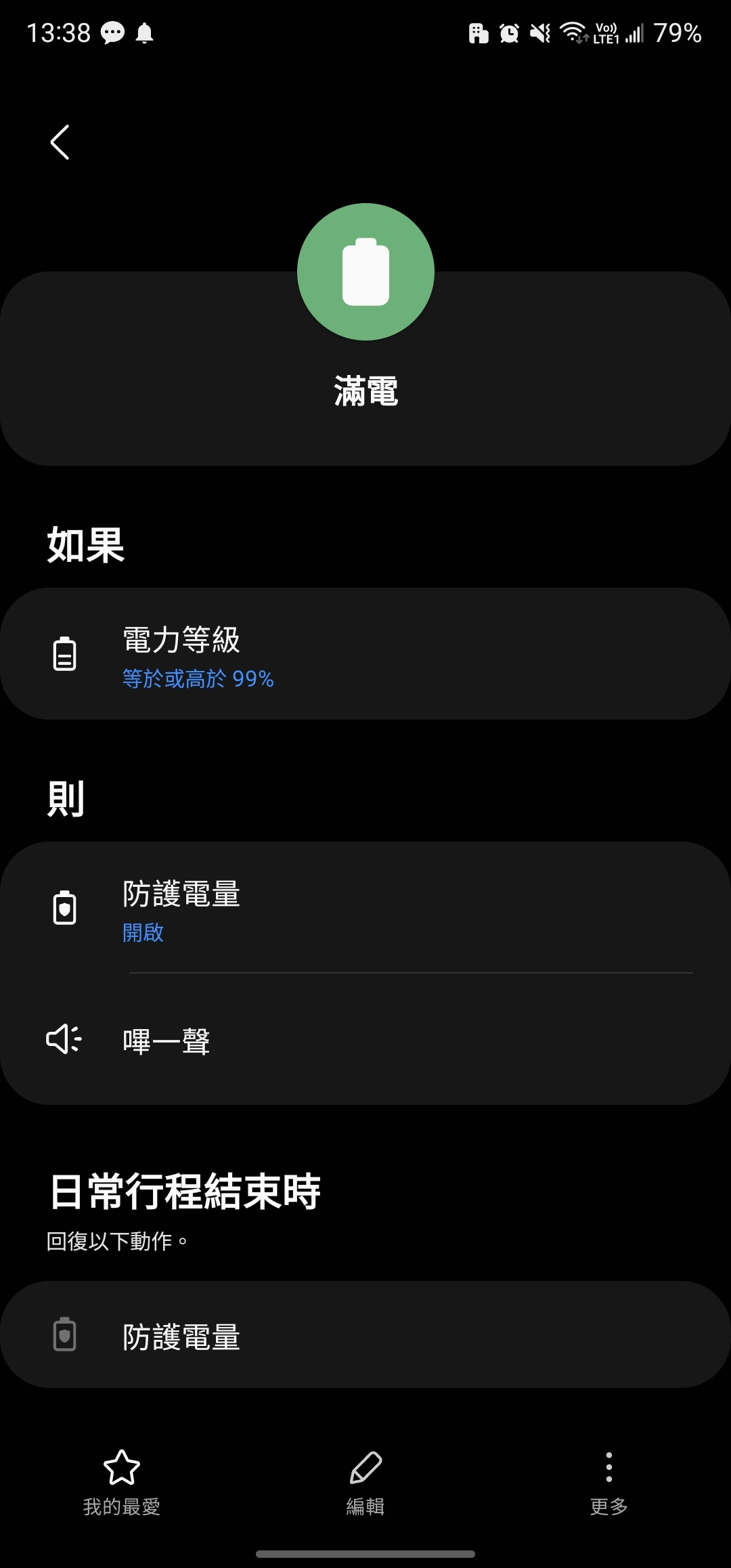Open the 電力等級 condition row
Image resolution: width=731 pixels, height=1568 pixels.
tap(365, 654)
